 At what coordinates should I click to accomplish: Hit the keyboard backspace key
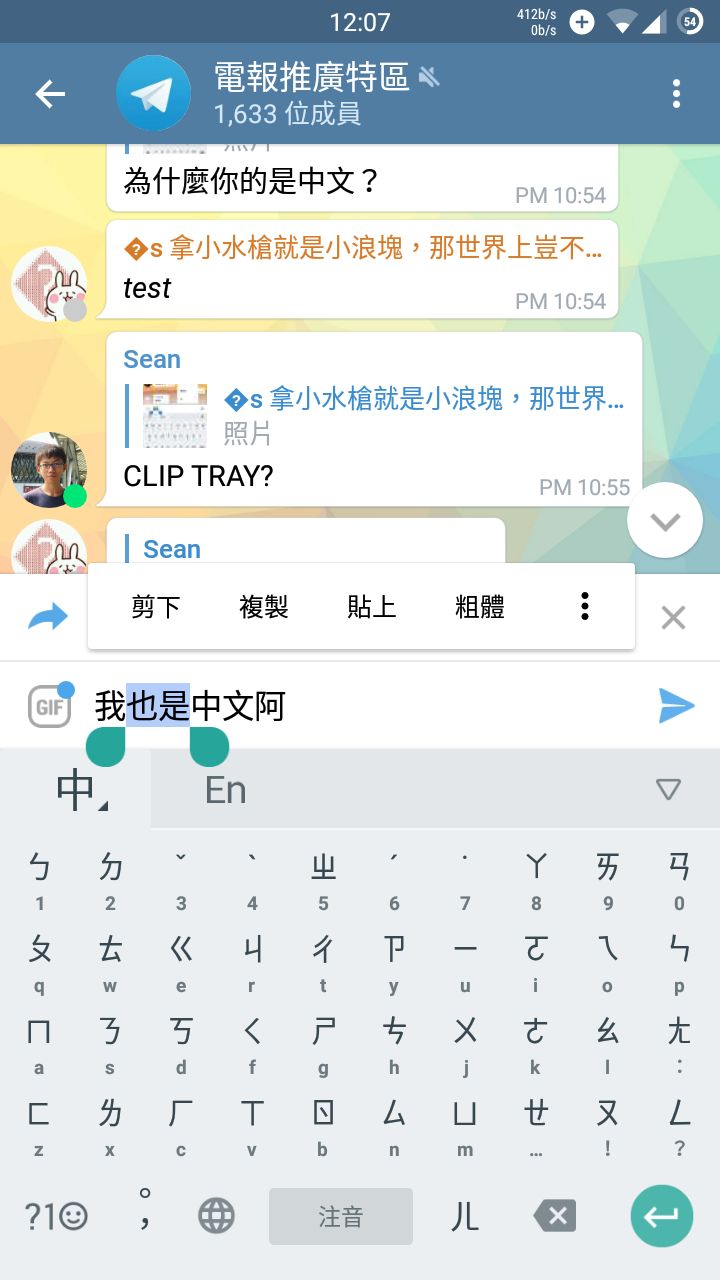[555, 1216]
